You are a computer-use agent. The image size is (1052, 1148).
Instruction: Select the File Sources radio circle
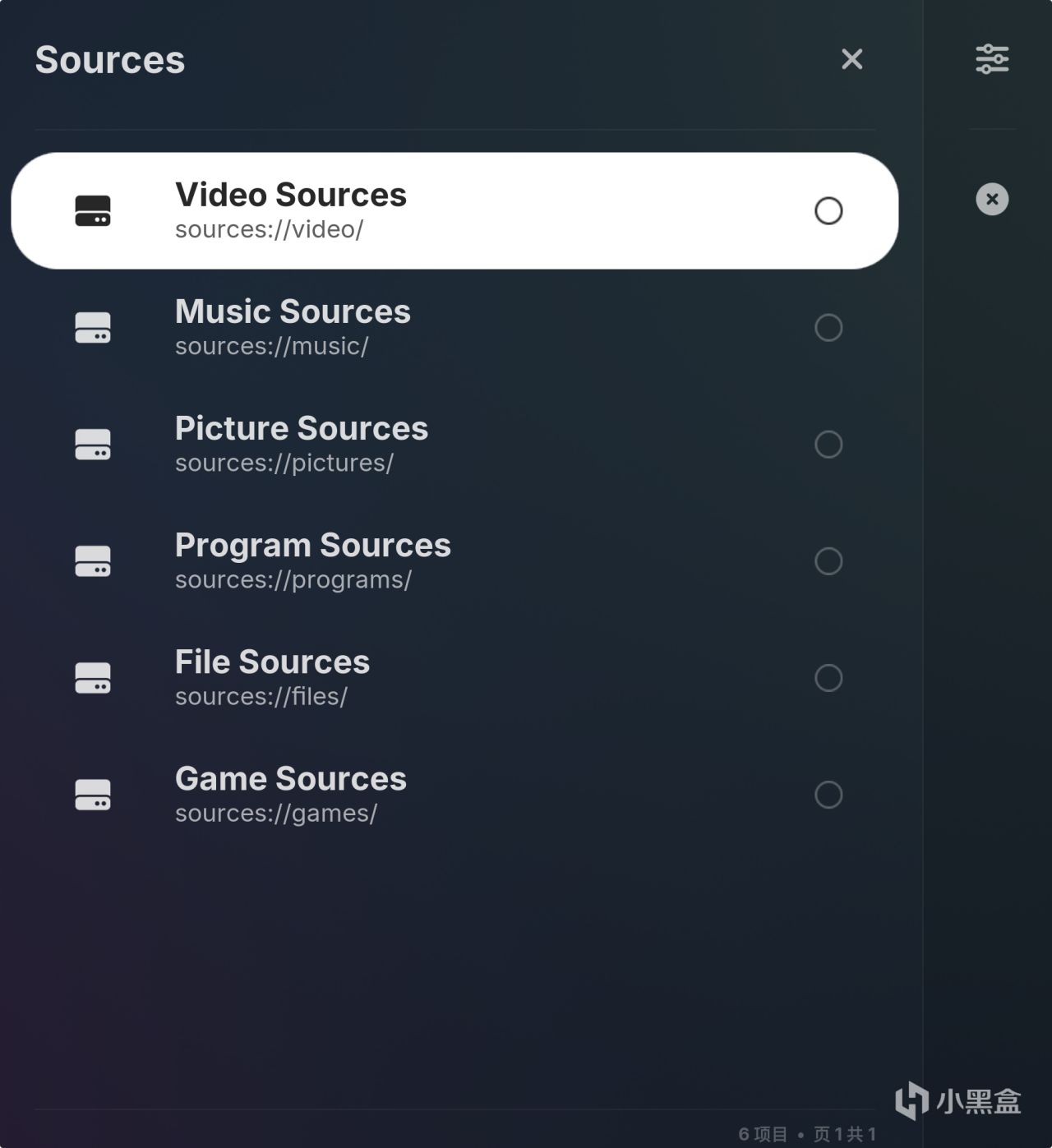[x=828, y=678]
